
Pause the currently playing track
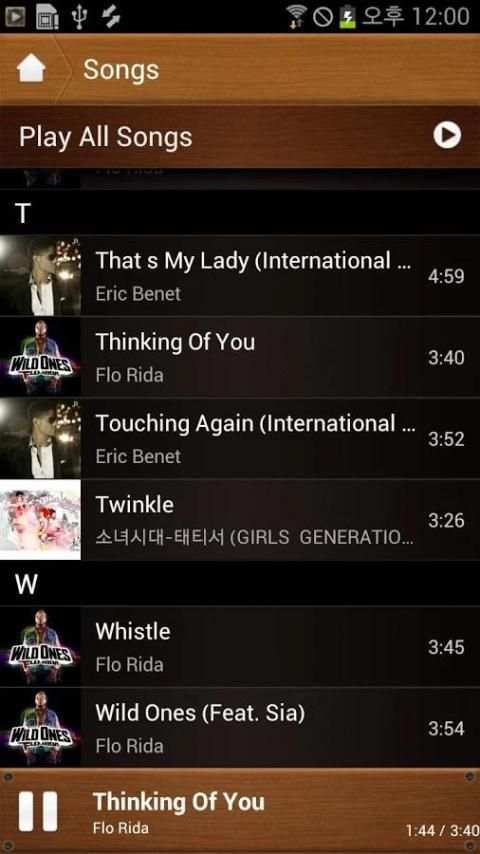(38, 812)
